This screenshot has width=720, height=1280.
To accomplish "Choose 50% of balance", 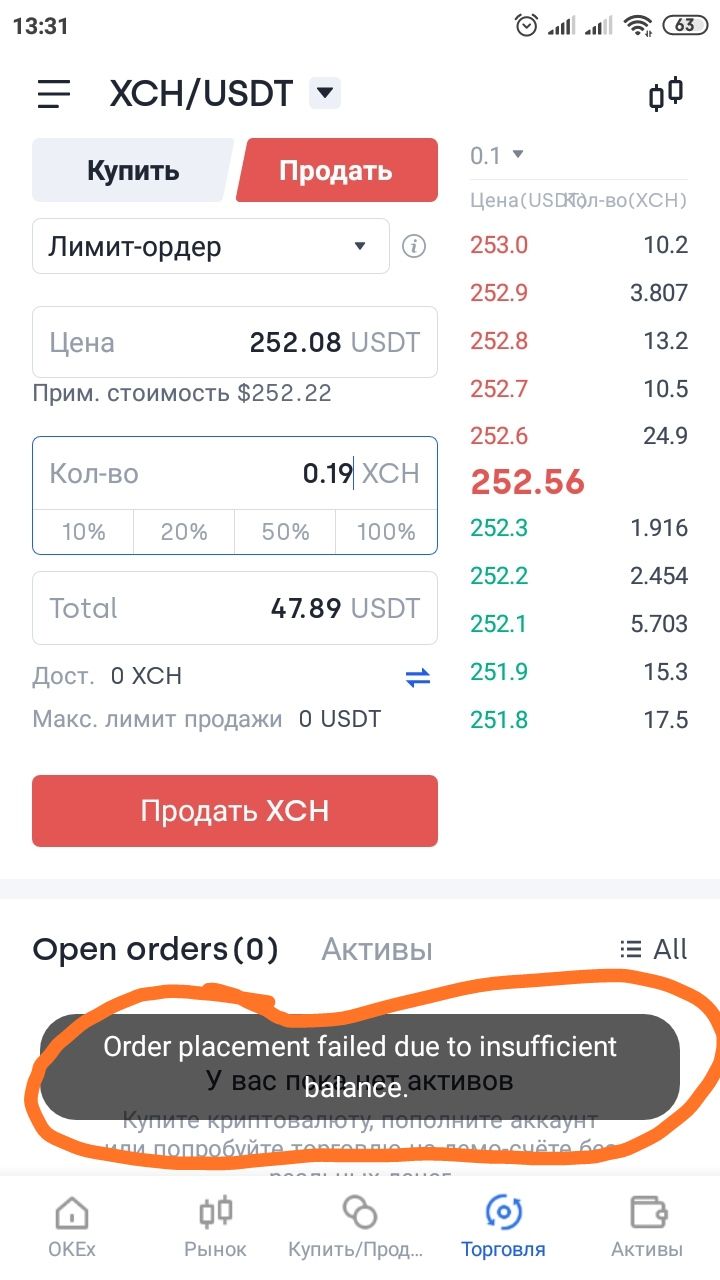I will (x=286, y=531).
